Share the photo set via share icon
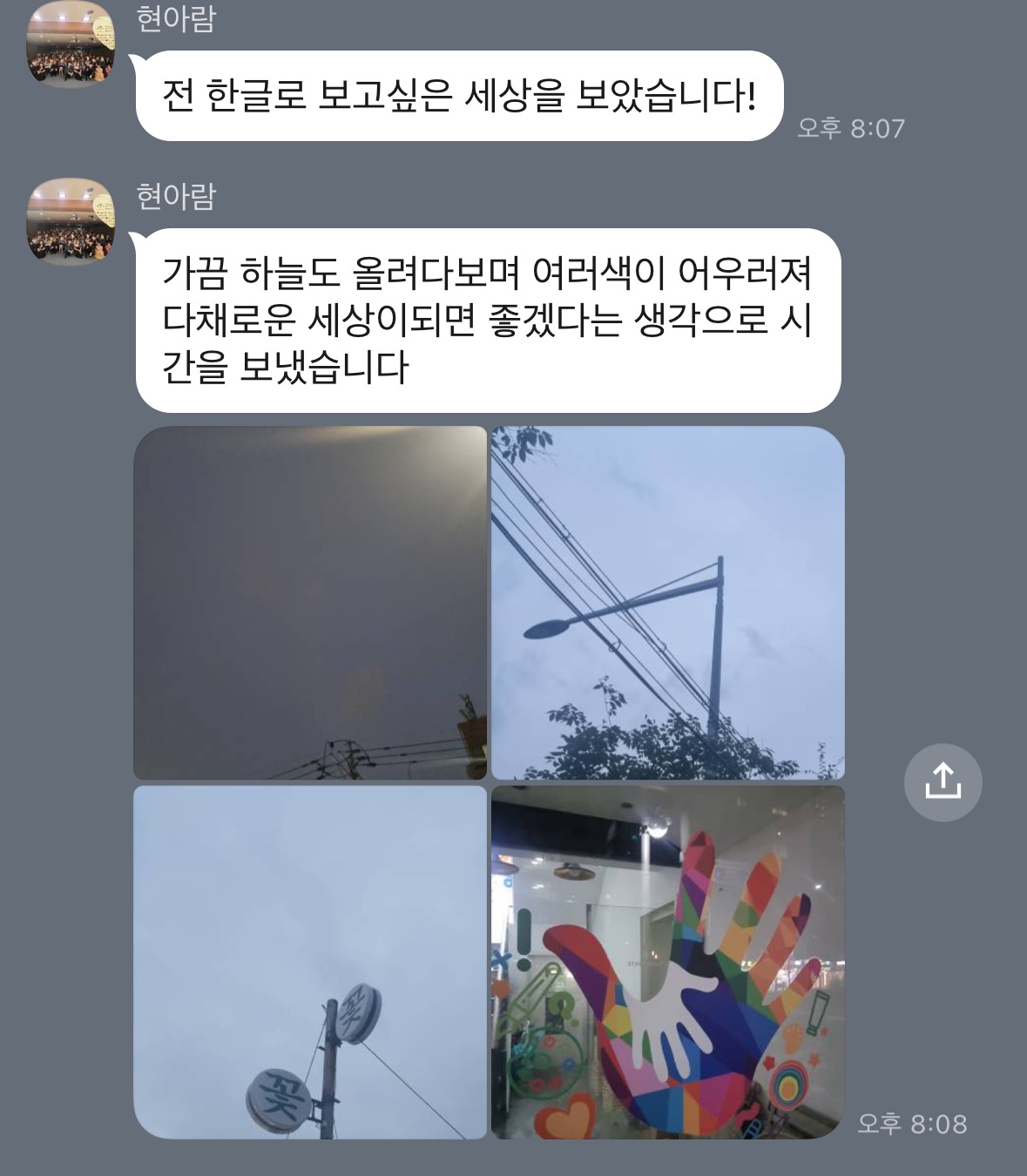 (x=943, y=781)
